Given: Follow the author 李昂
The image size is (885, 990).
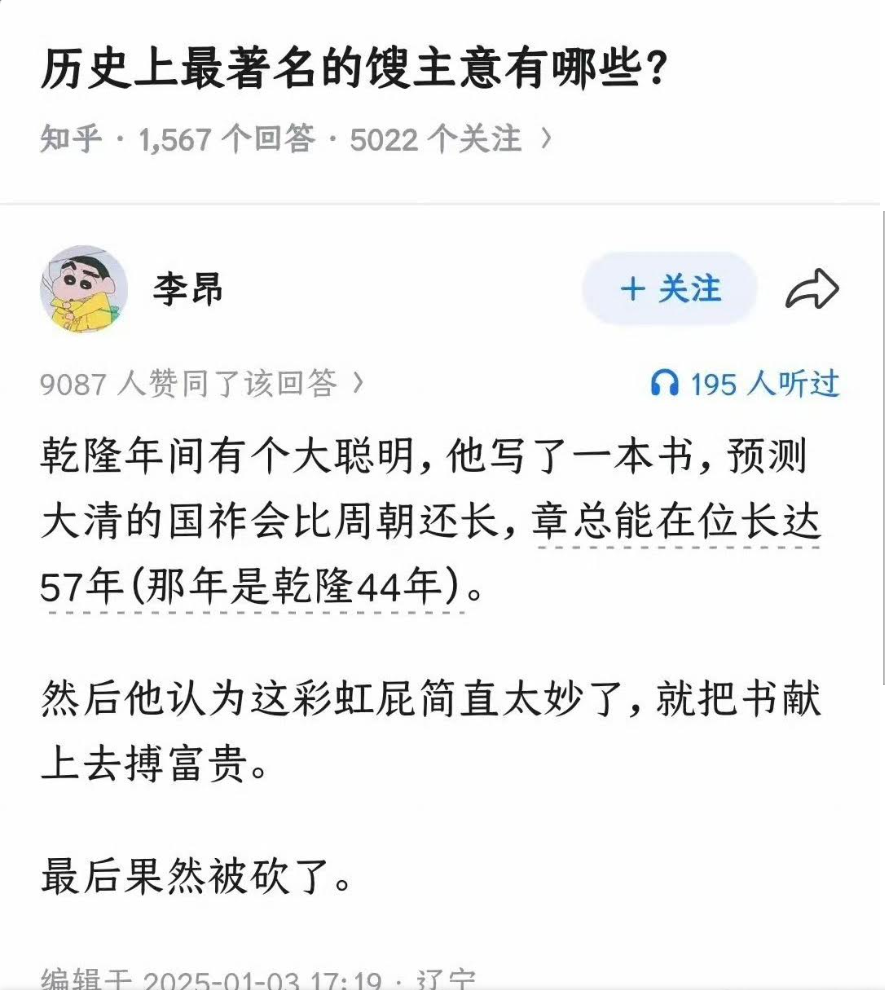Looking at the screenshot, I should pyautogui.click(x=669, y=289).
